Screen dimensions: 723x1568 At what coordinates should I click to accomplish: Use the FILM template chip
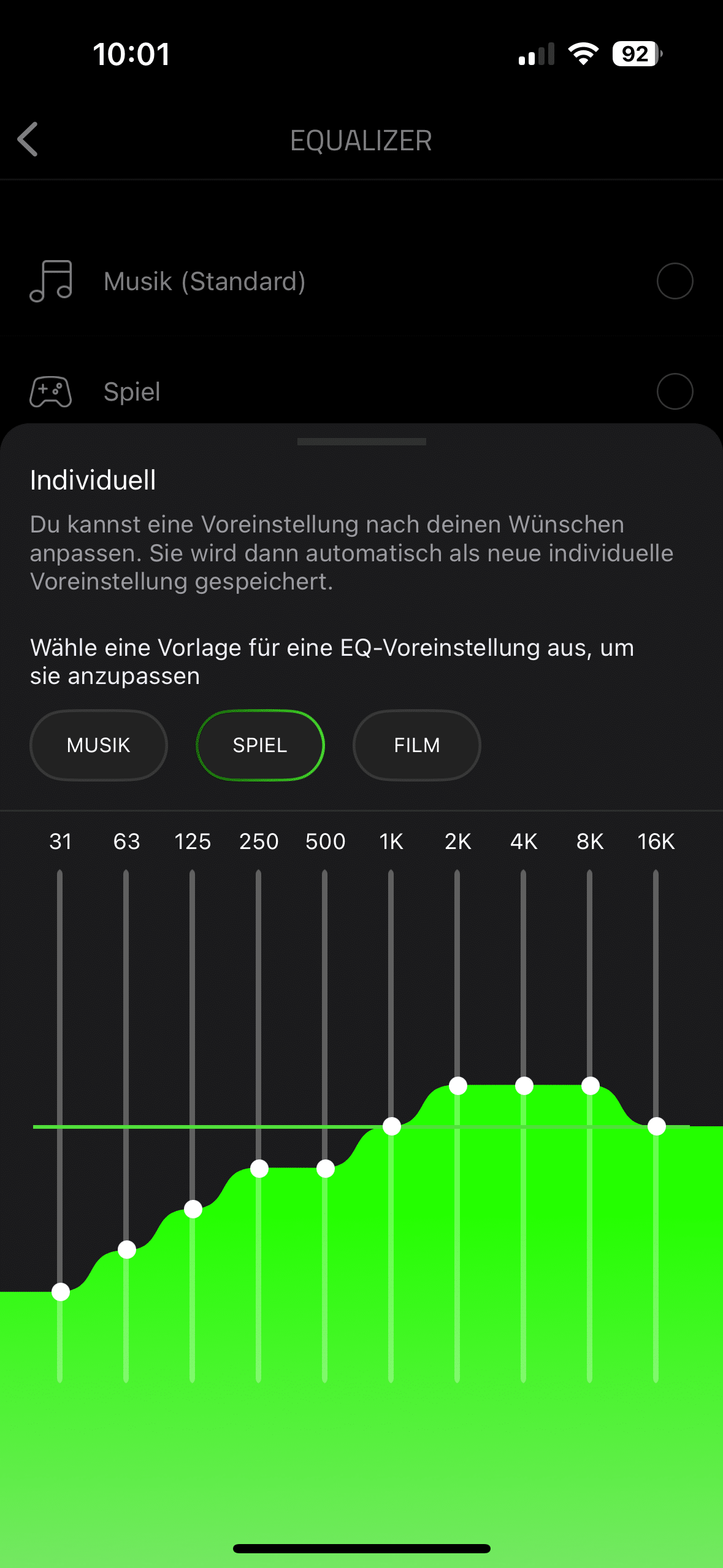coord(417,745)
